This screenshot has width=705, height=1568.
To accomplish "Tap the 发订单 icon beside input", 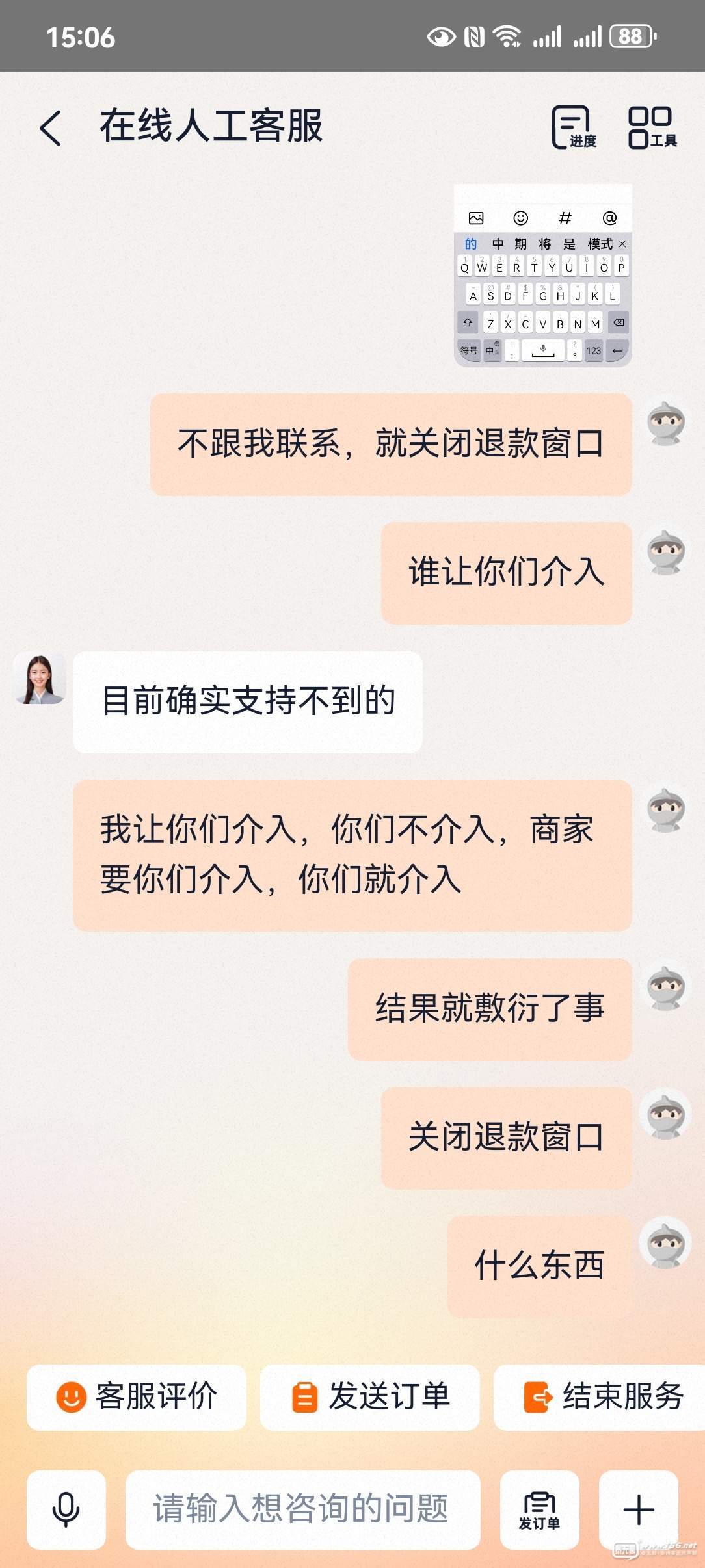I will pyautogui.click(x=539, y=1509).
